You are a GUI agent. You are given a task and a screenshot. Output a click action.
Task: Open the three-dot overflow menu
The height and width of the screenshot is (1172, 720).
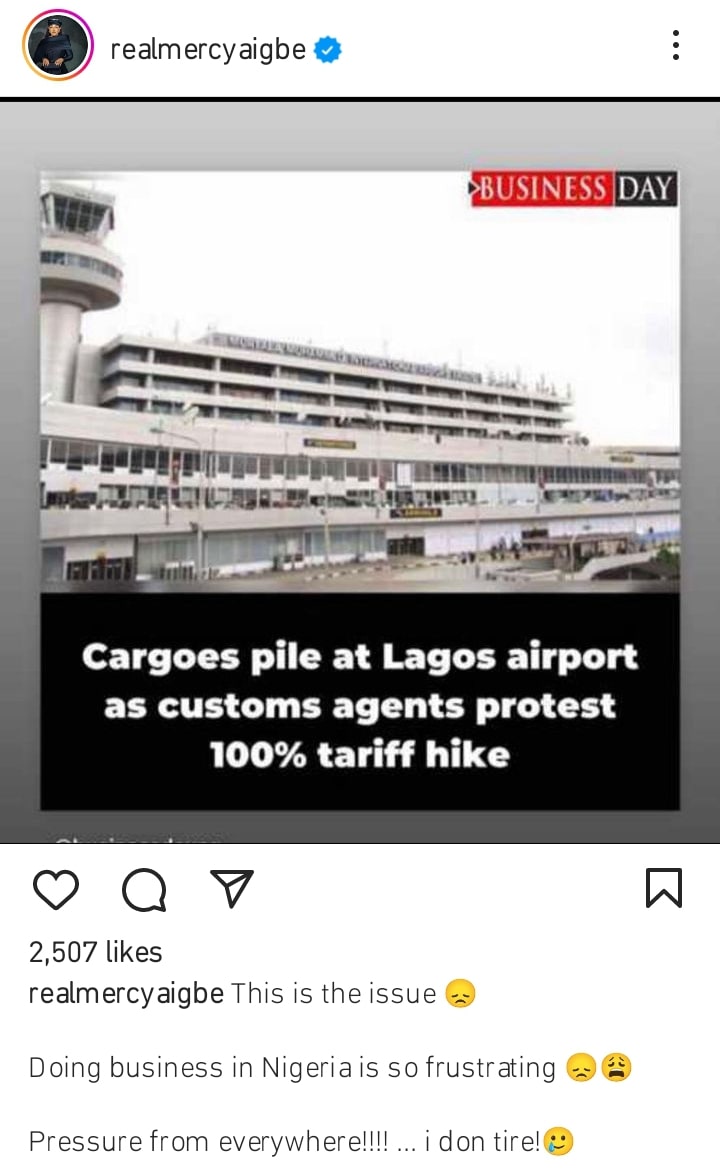(x=676, y=46)
